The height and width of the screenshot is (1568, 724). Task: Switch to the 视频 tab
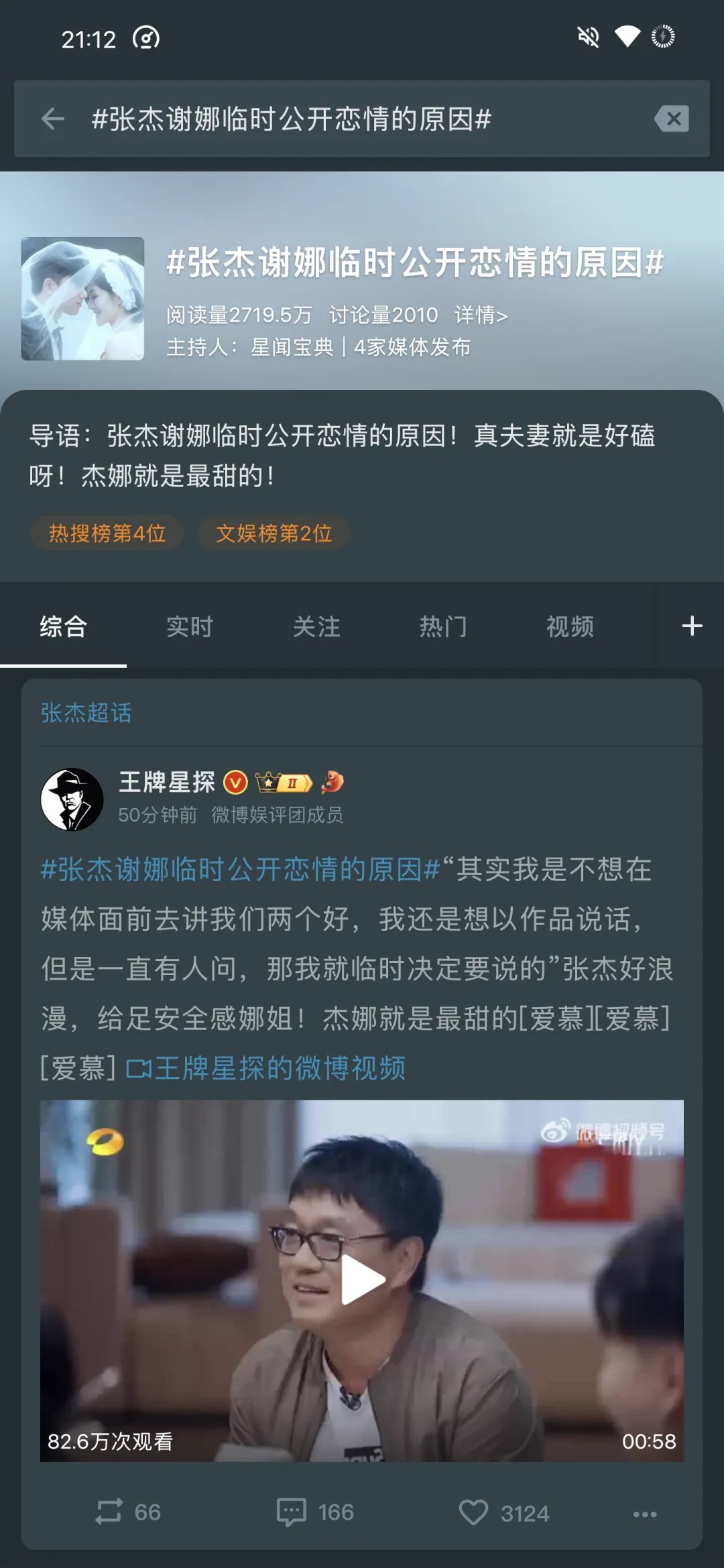(570, 627)
